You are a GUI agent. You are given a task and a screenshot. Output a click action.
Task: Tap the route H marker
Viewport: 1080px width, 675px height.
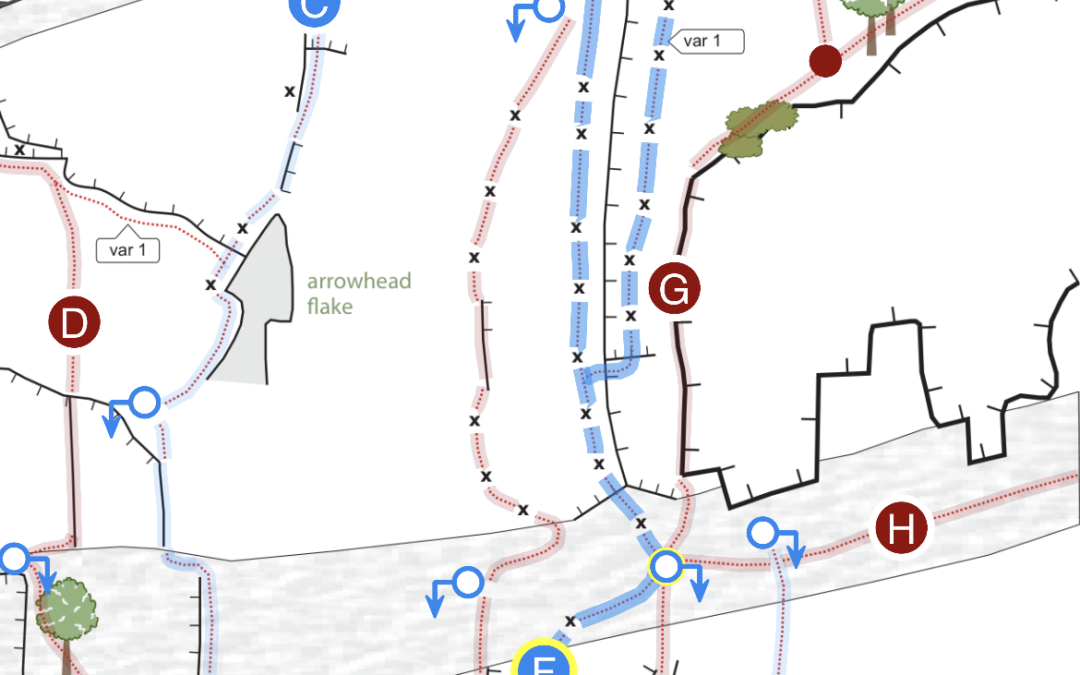point(901,529)
